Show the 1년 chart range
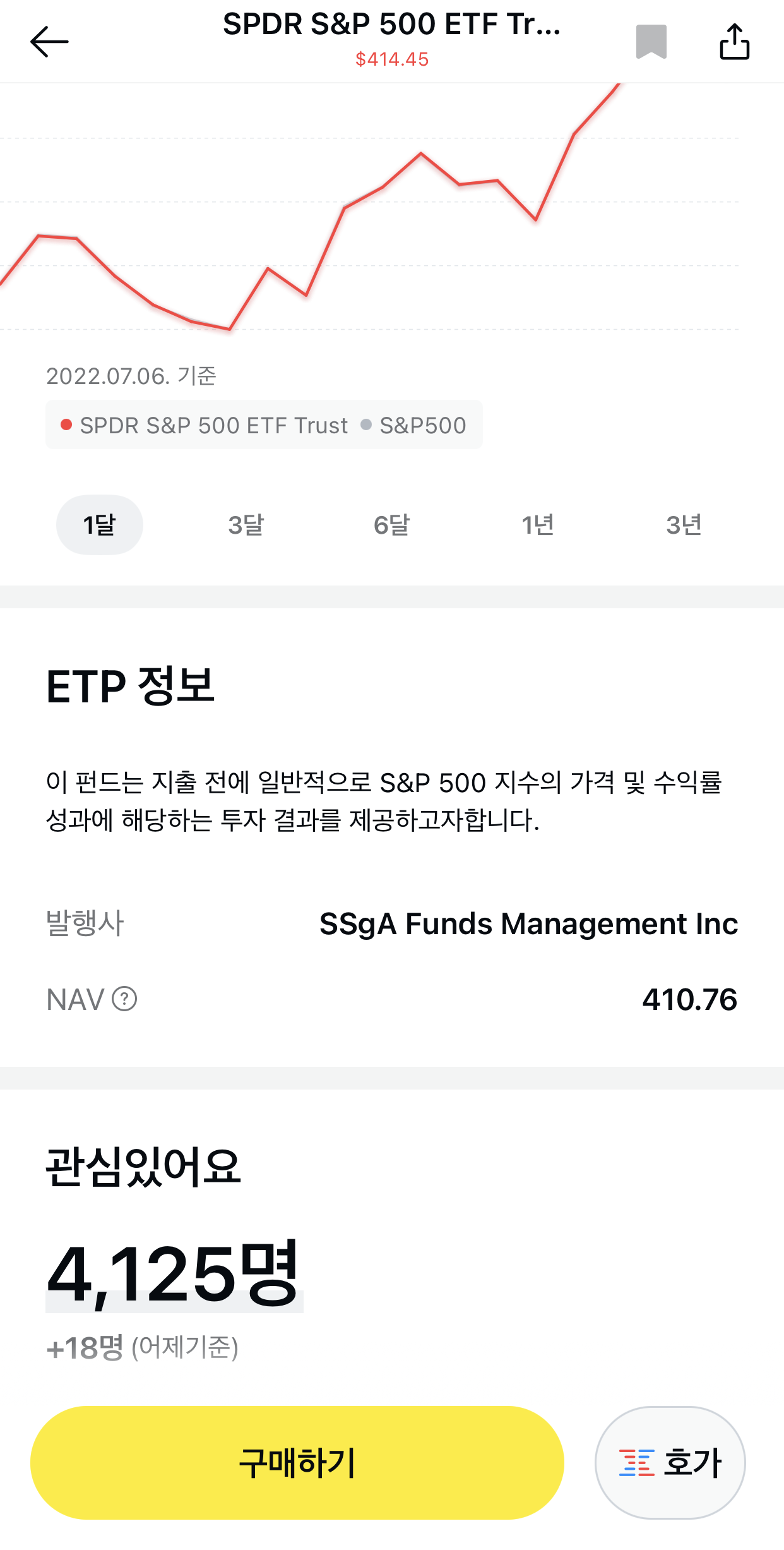The width and height of the screenshot is (784, 1550). [x=538, y=525]
